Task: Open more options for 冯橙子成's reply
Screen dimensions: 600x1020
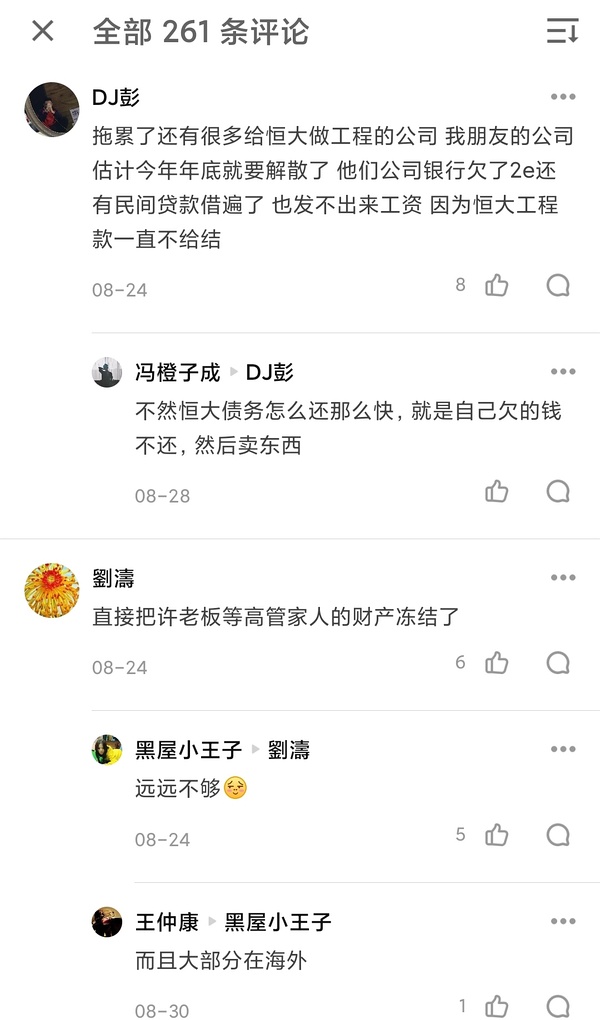Action: click(563, 372)
